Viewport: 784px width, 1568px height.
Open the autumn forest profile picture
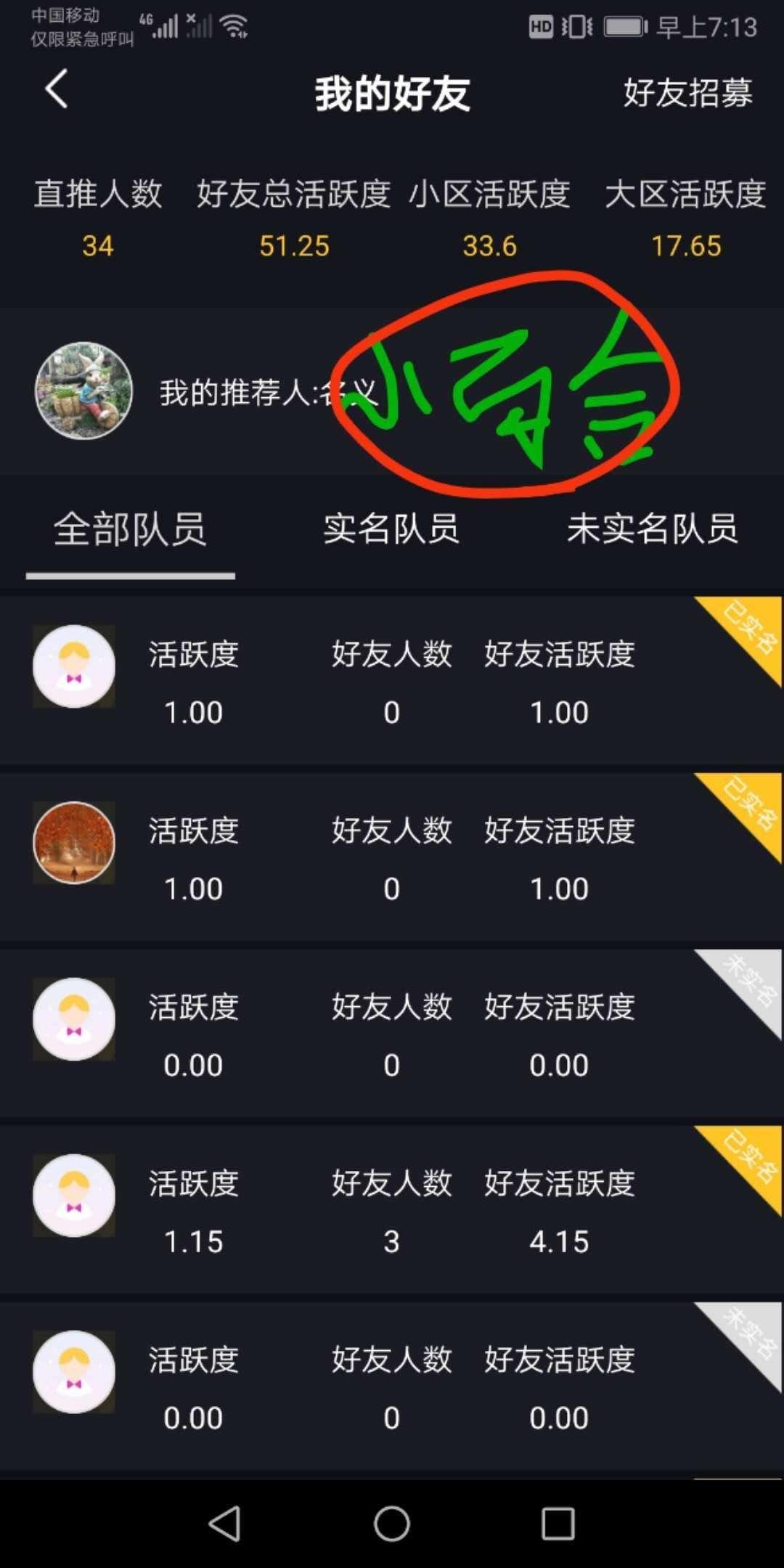pos(74,842)
